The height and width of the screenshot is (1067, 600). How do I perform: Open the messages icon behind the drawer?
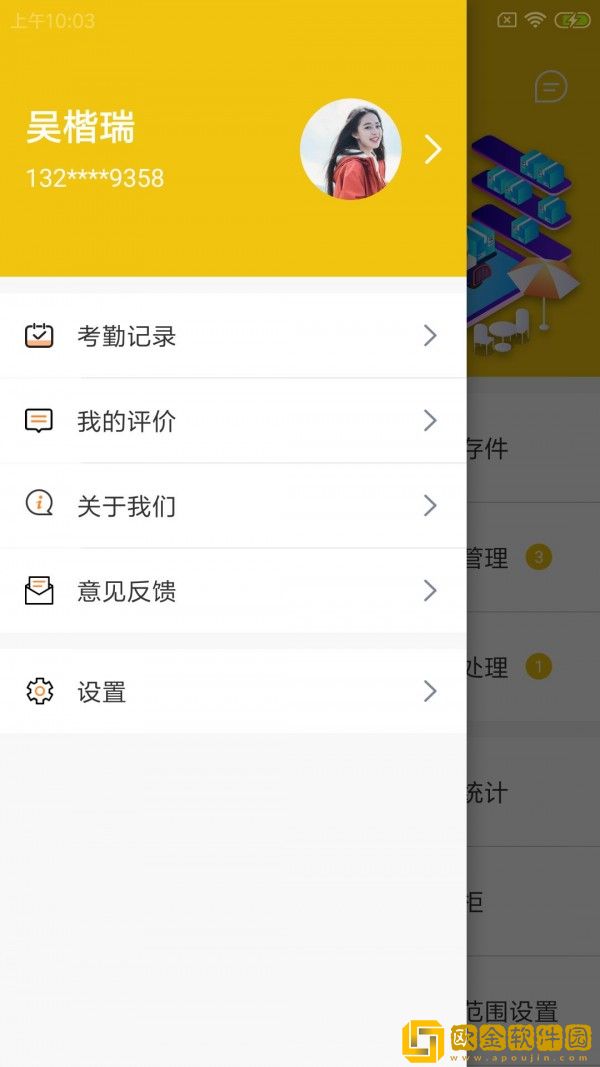click(551, 87)
